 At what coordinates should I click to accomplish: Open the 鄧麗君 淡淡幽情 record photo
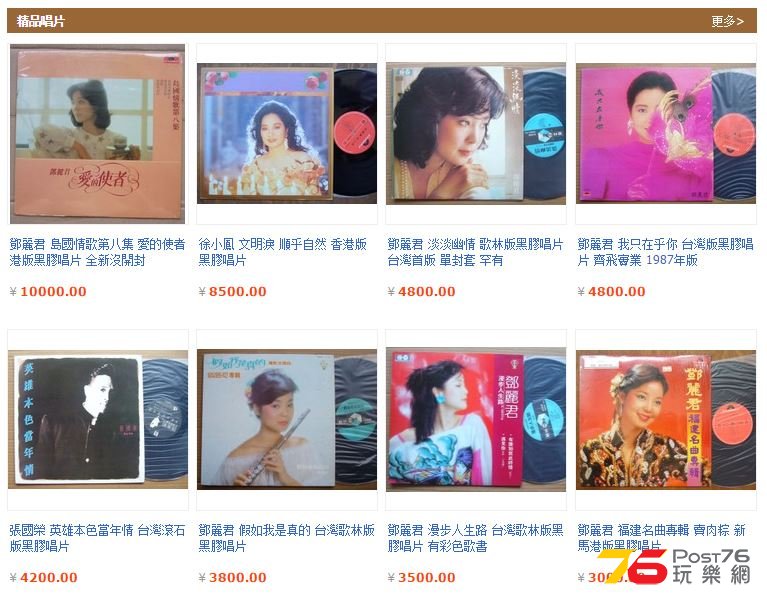[475, 134]
